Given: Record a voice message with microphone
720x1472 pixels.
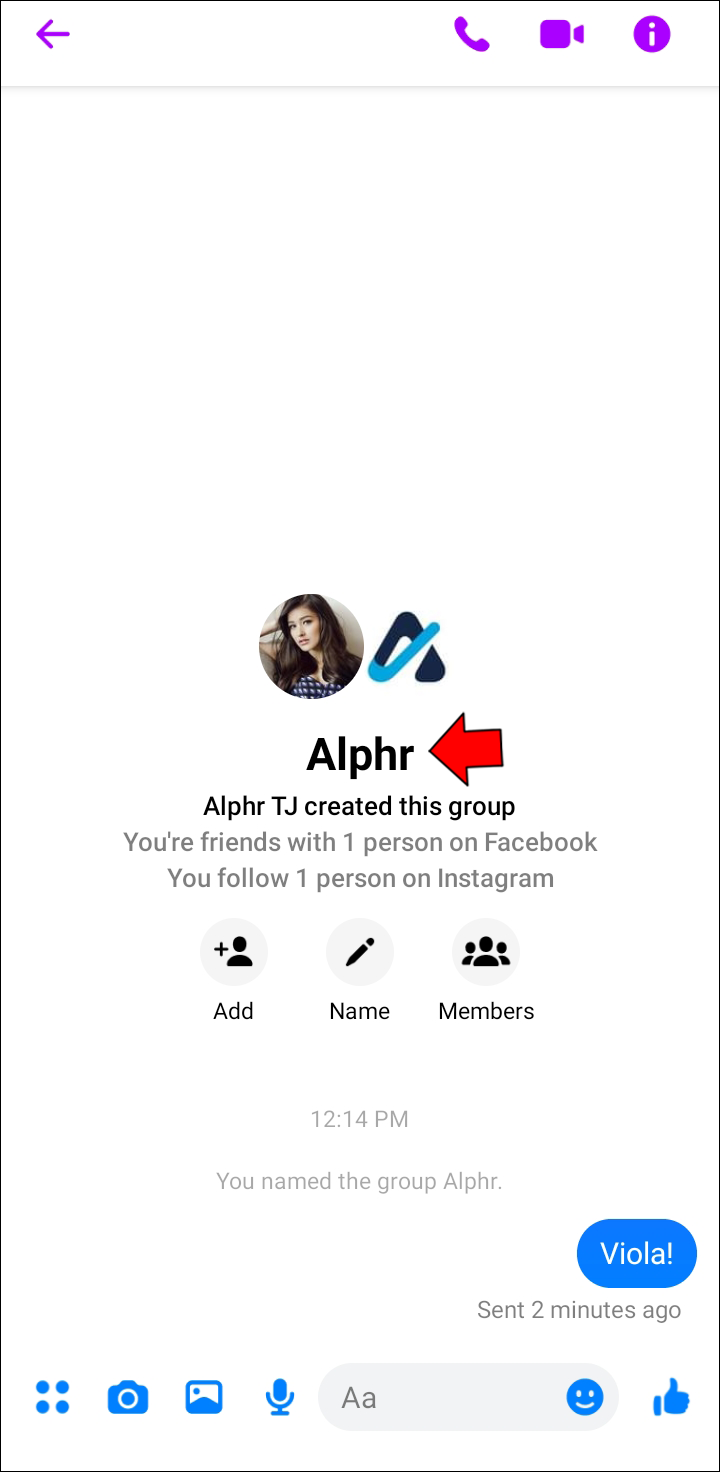Looking at the screenshot, I should point(280,1397).
